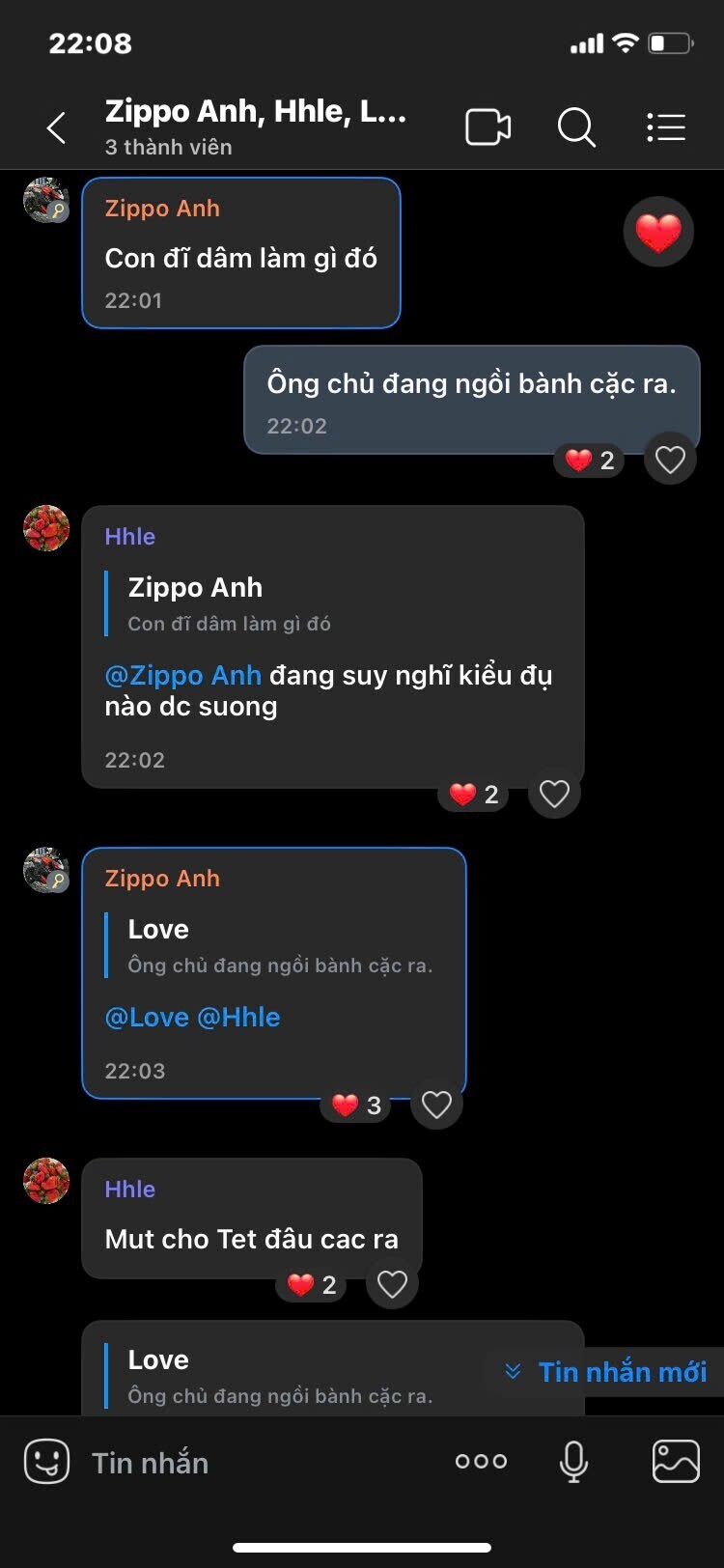724x1568 pixels.
Task: Like Hhle's reply mentioning @Zippo Anh
Action: (554, 794)
